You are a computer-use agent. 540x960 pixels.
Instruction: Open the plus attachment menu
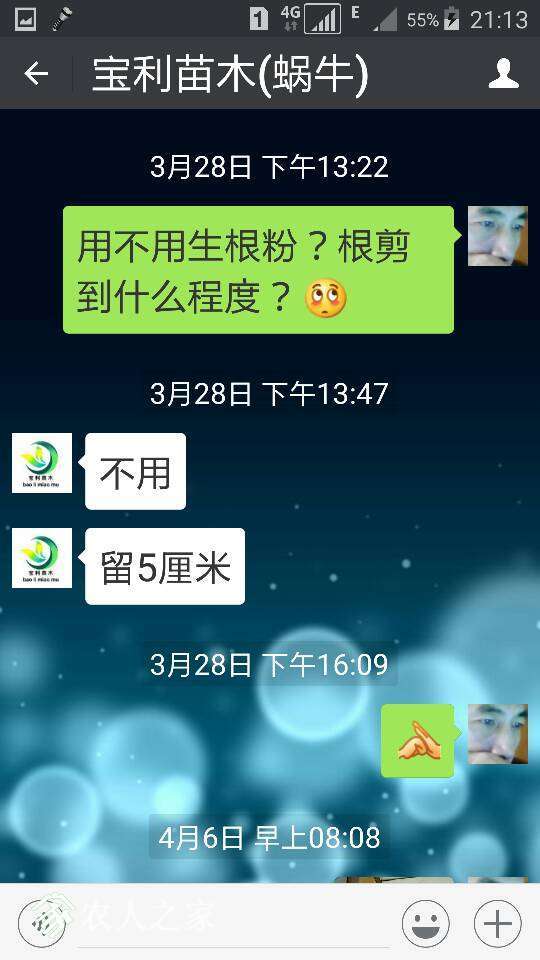tap(498, 923)
